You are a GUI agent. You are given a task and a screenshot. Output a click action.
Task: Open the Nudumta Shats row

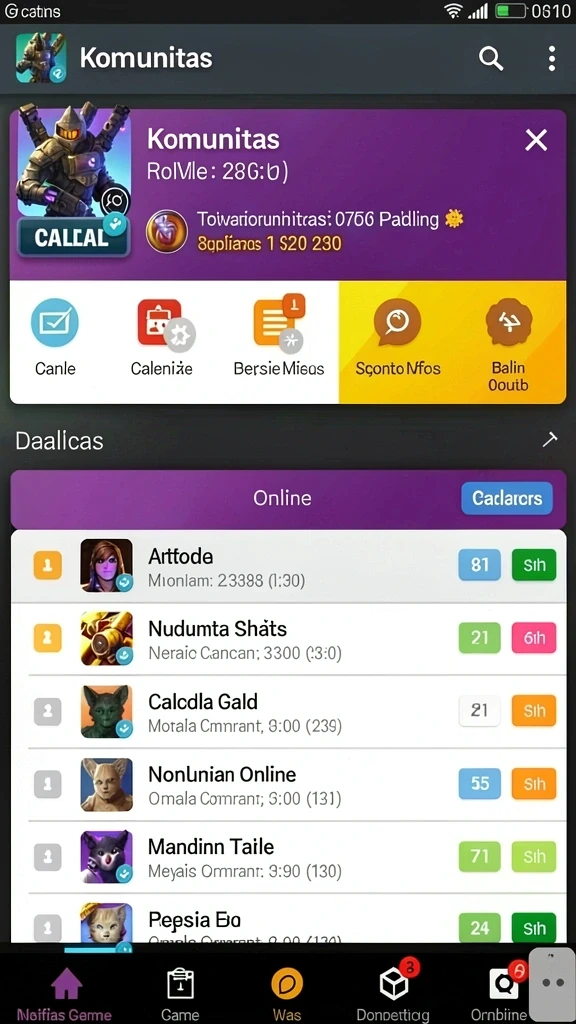(x=289, y=639)
